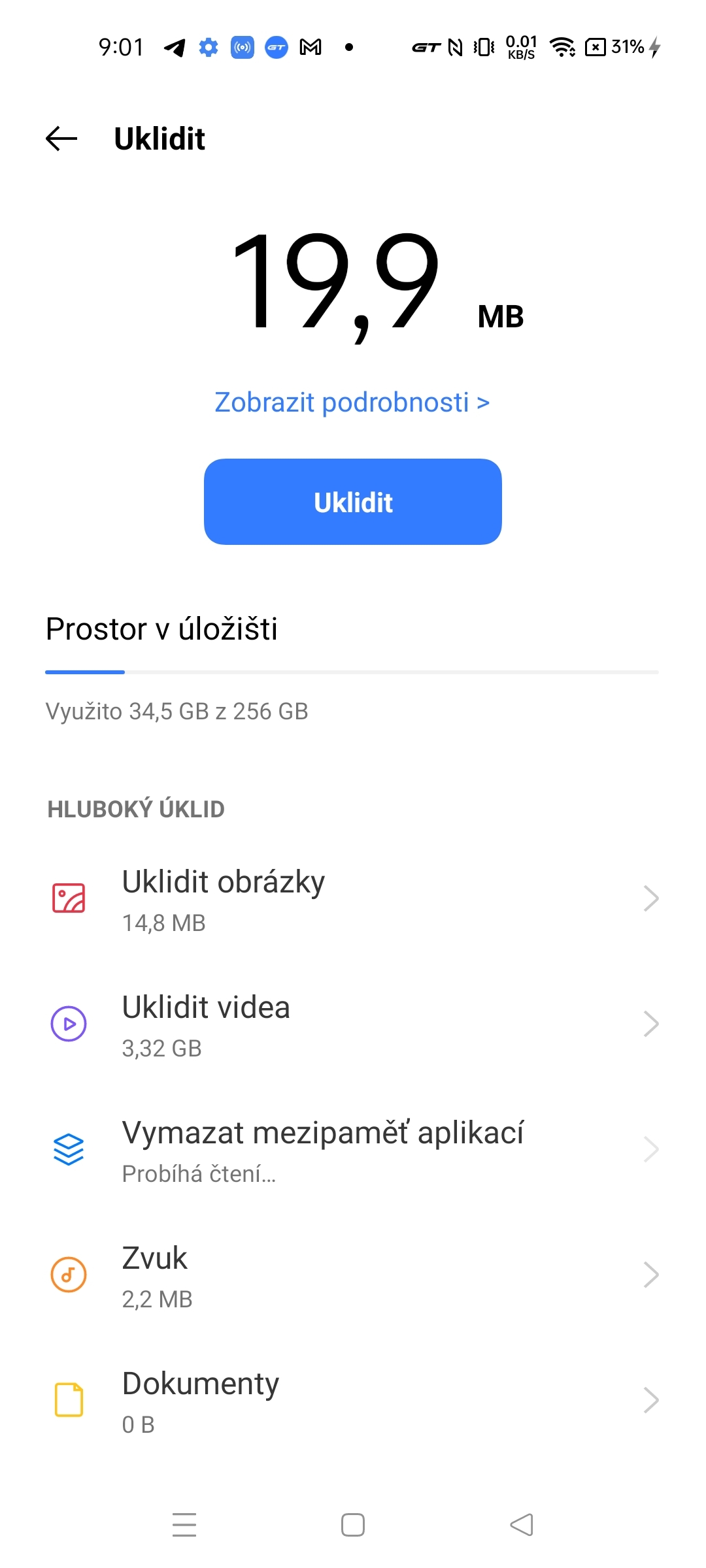Open Zvuk details using its chevron
706x1568 pixels.
651,1273
